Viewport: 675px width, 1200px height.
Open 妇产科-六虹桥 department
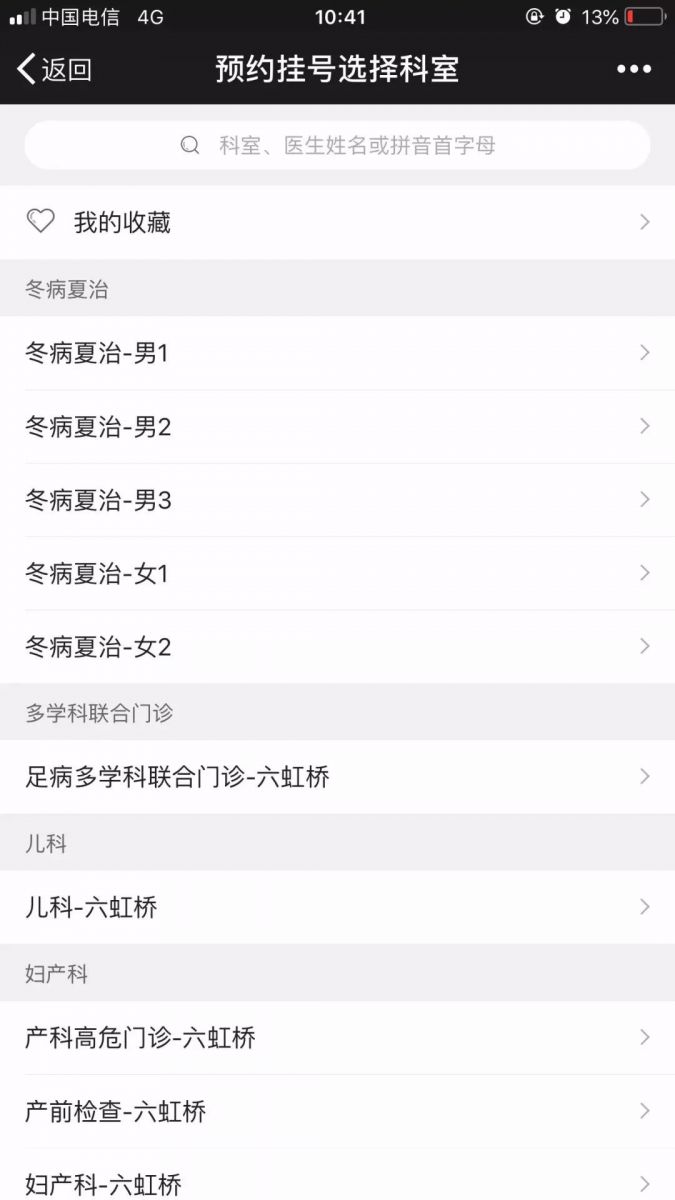337,1183
